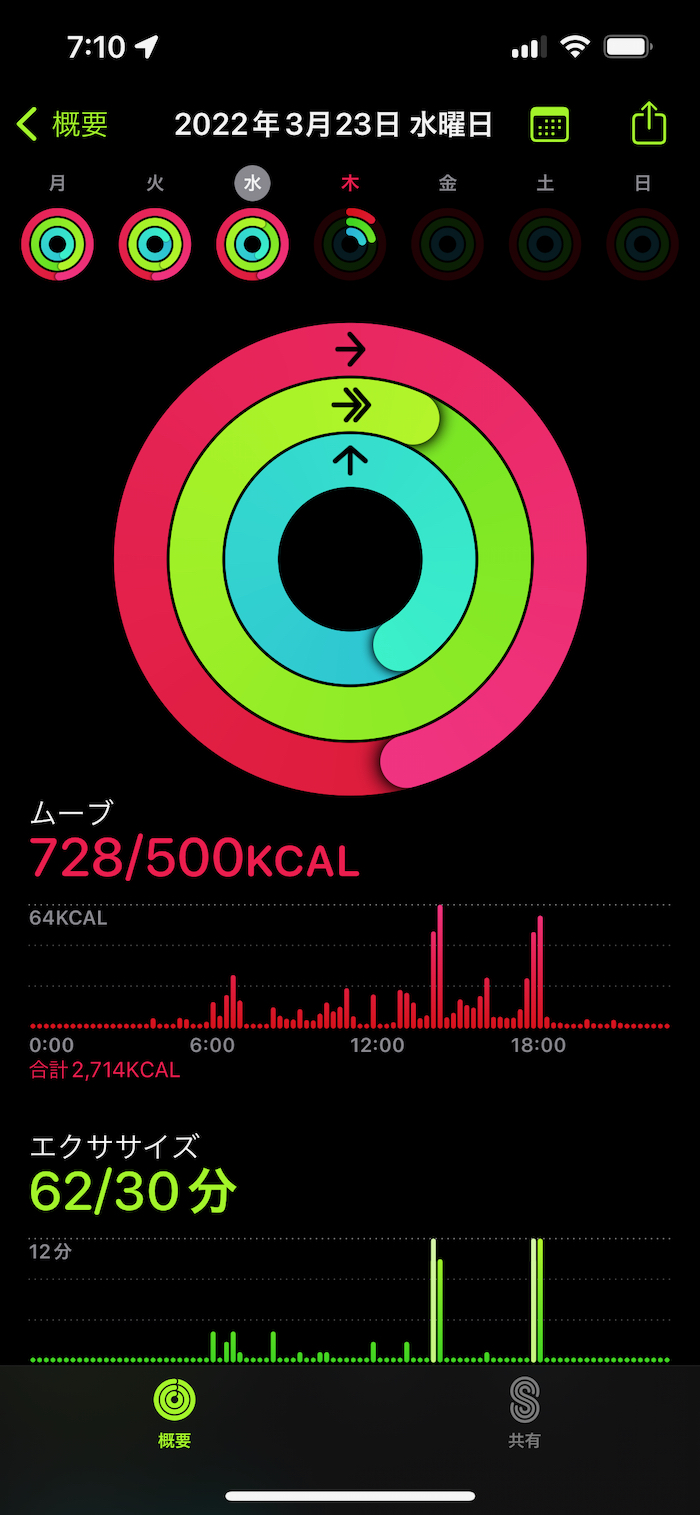
Task: Select Tuesday (火) activity rings
Action: pos(155,244)
